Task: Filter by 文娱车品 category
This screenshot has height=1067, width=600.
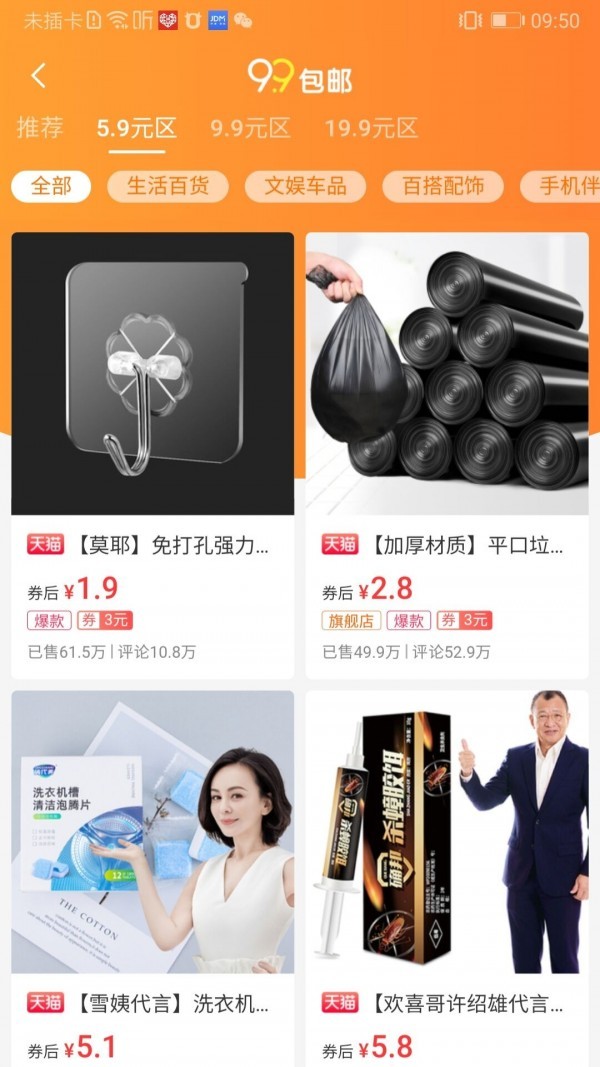Action: [305, 186]
